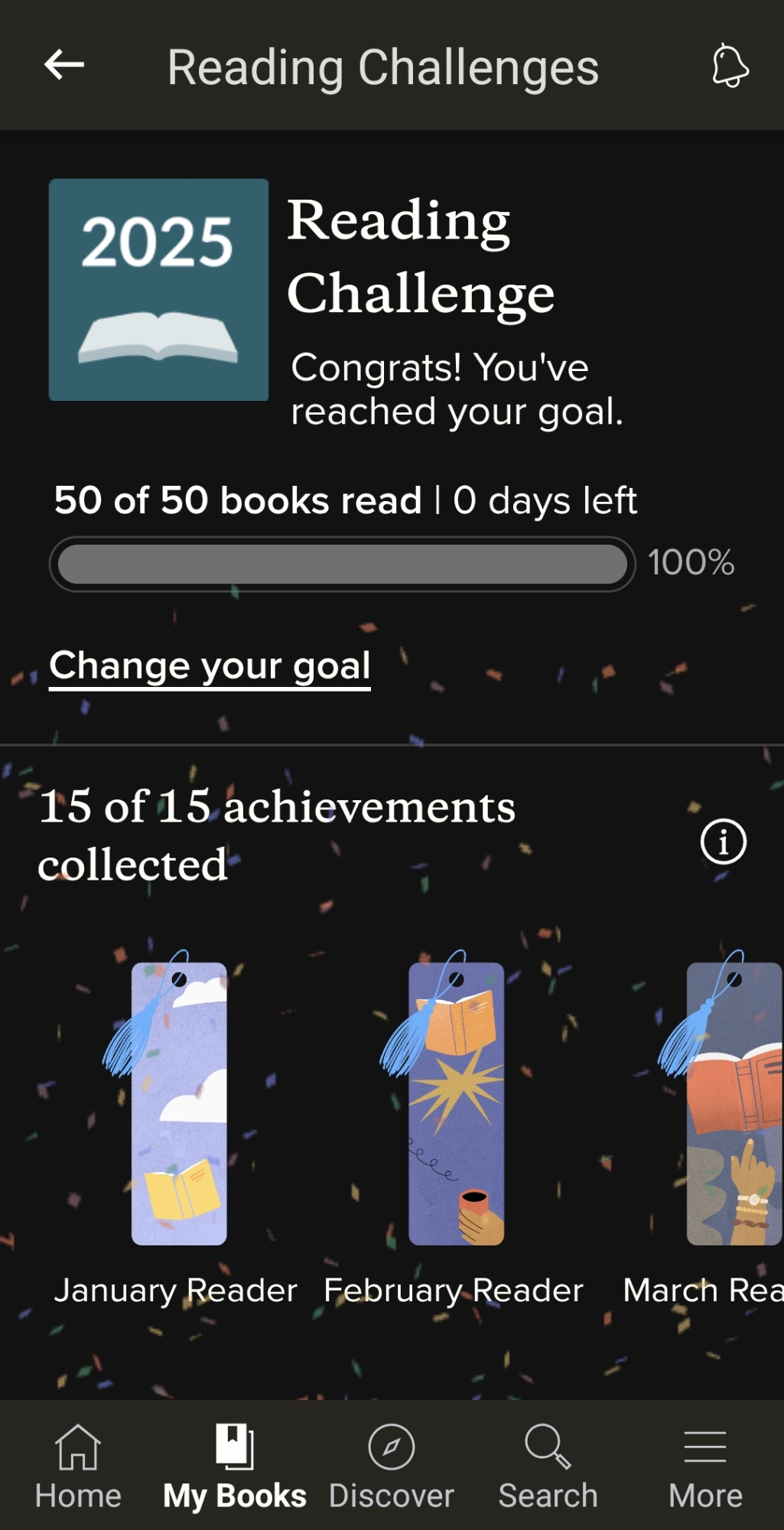View the March Reader bookmark

click(734, 1103)
